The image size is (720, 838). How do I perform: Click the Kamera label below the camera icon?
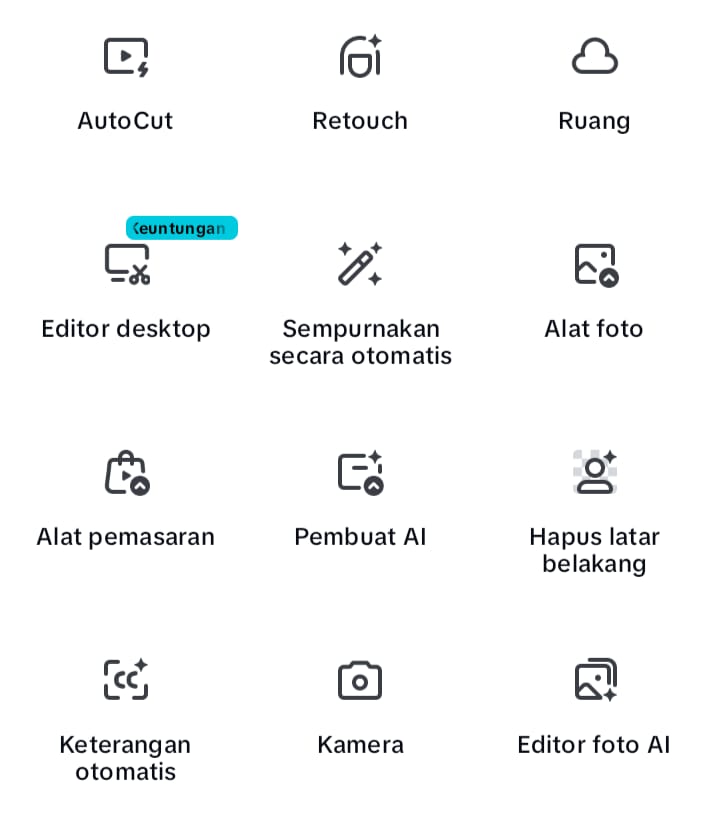(360, 744)
